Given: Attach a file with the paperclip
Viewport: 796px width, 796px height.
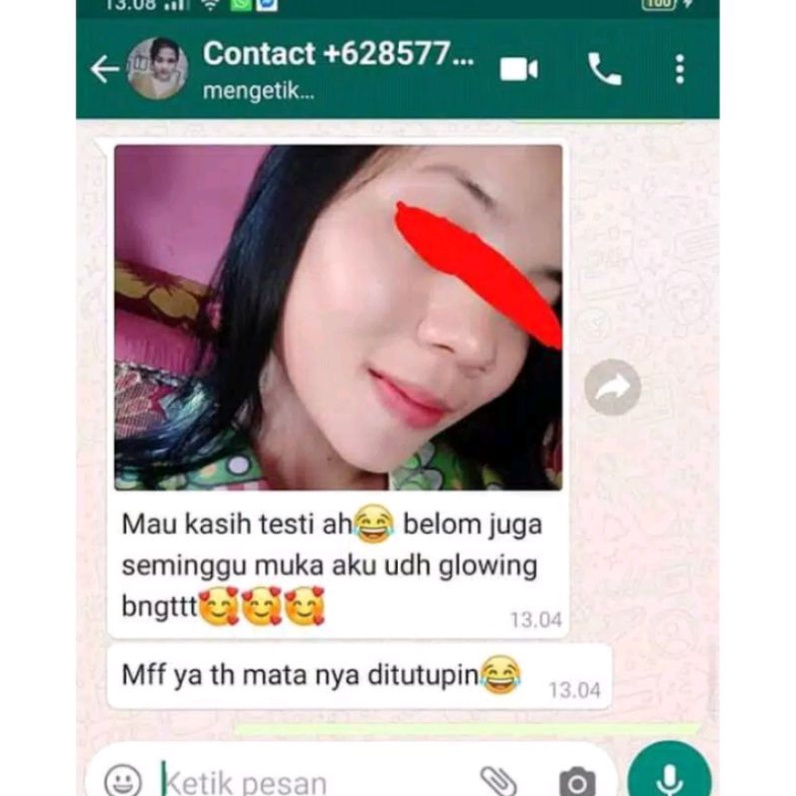Looking at the screenshot, I should pyautogui.click(x=497, y=780).
